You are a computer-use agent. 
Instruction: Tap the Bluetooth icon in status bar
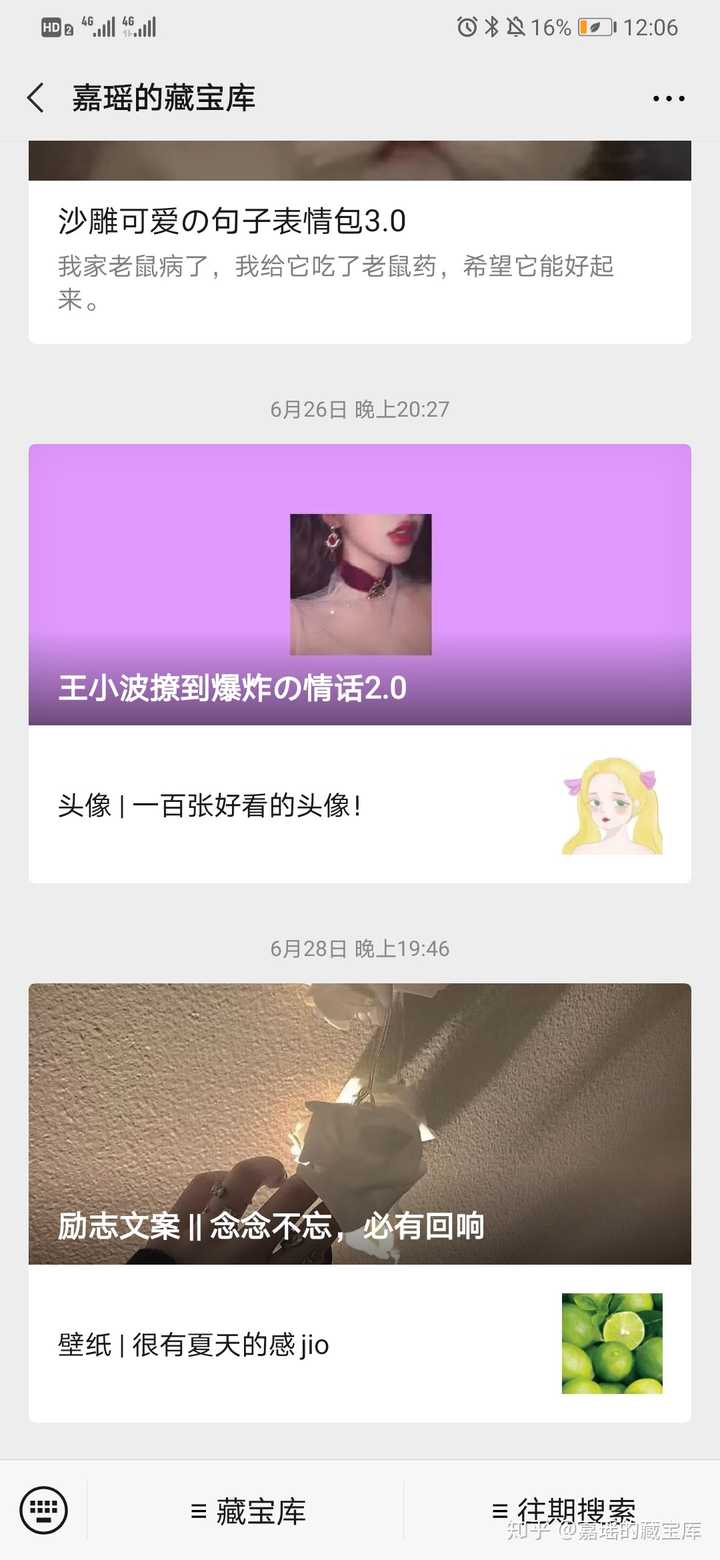[x=492, y=27]
